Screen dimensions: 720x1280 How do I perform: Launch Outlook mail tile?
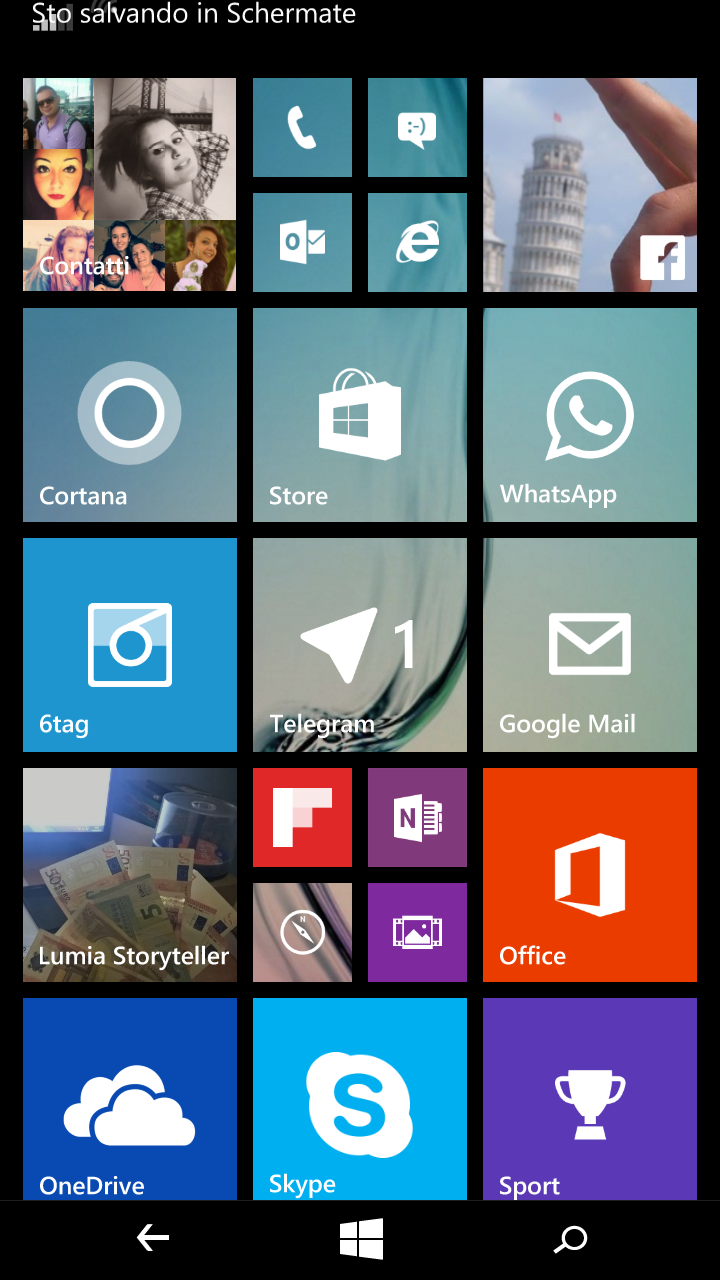(x=302, y=242)
